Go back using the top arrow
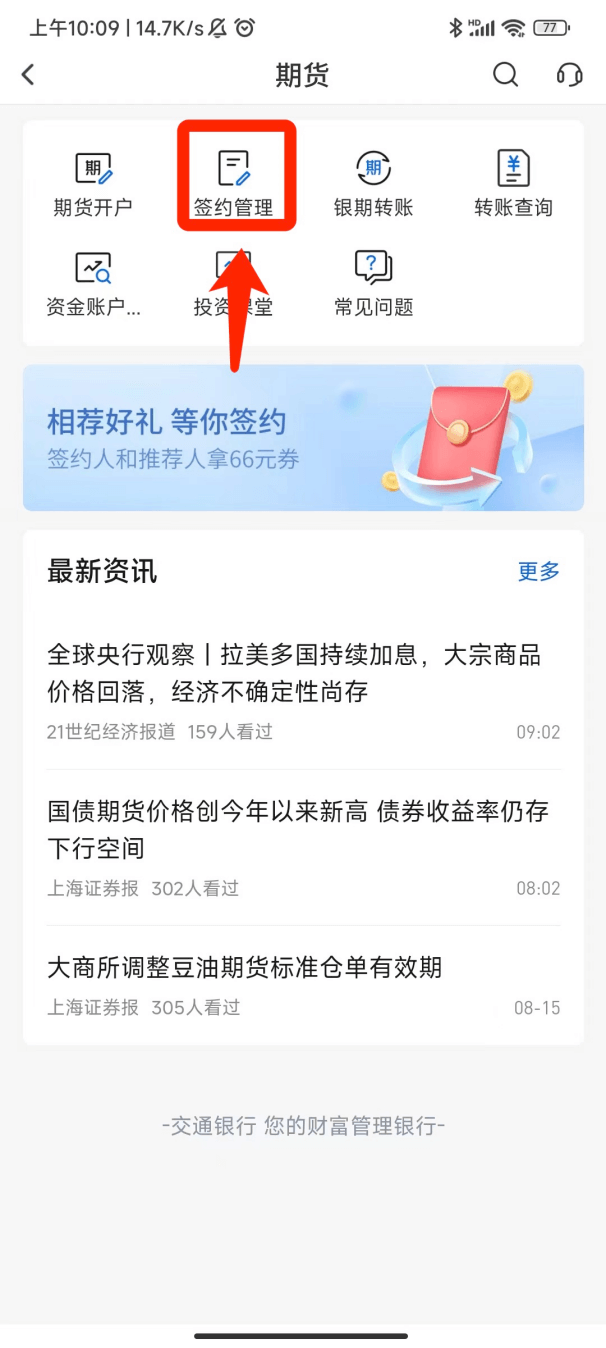Viewport: 606px width, 1348px height. [x=28, y=75]
